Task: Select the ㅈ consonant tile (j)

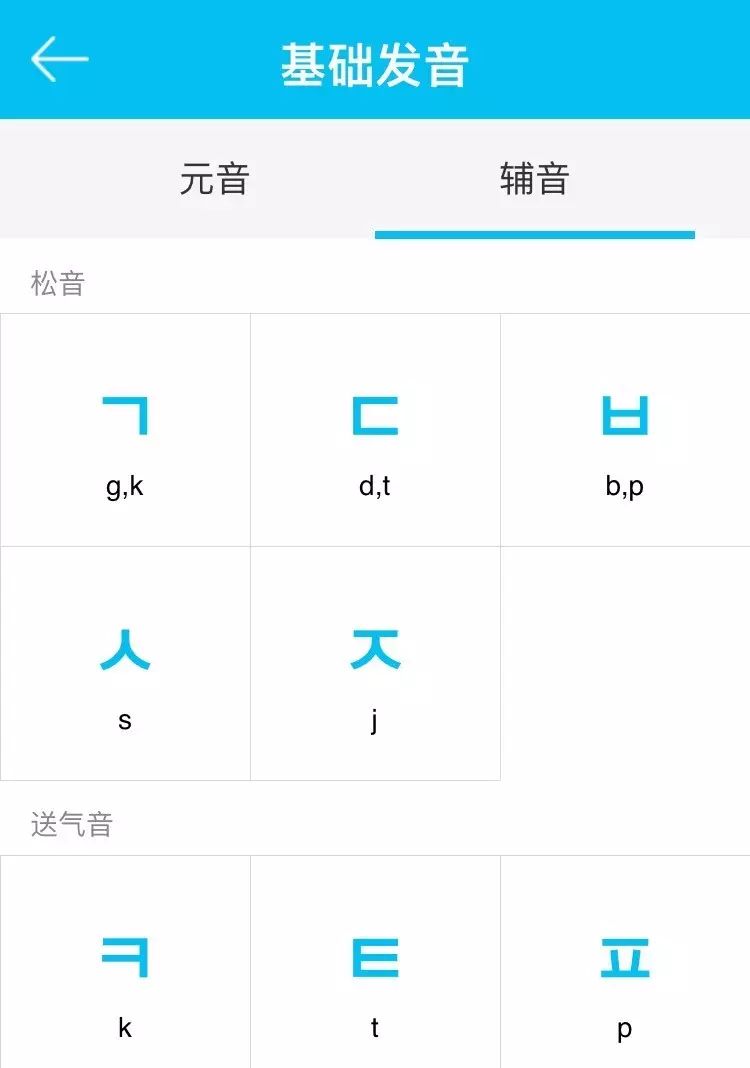Action: [x=375, y=664]
